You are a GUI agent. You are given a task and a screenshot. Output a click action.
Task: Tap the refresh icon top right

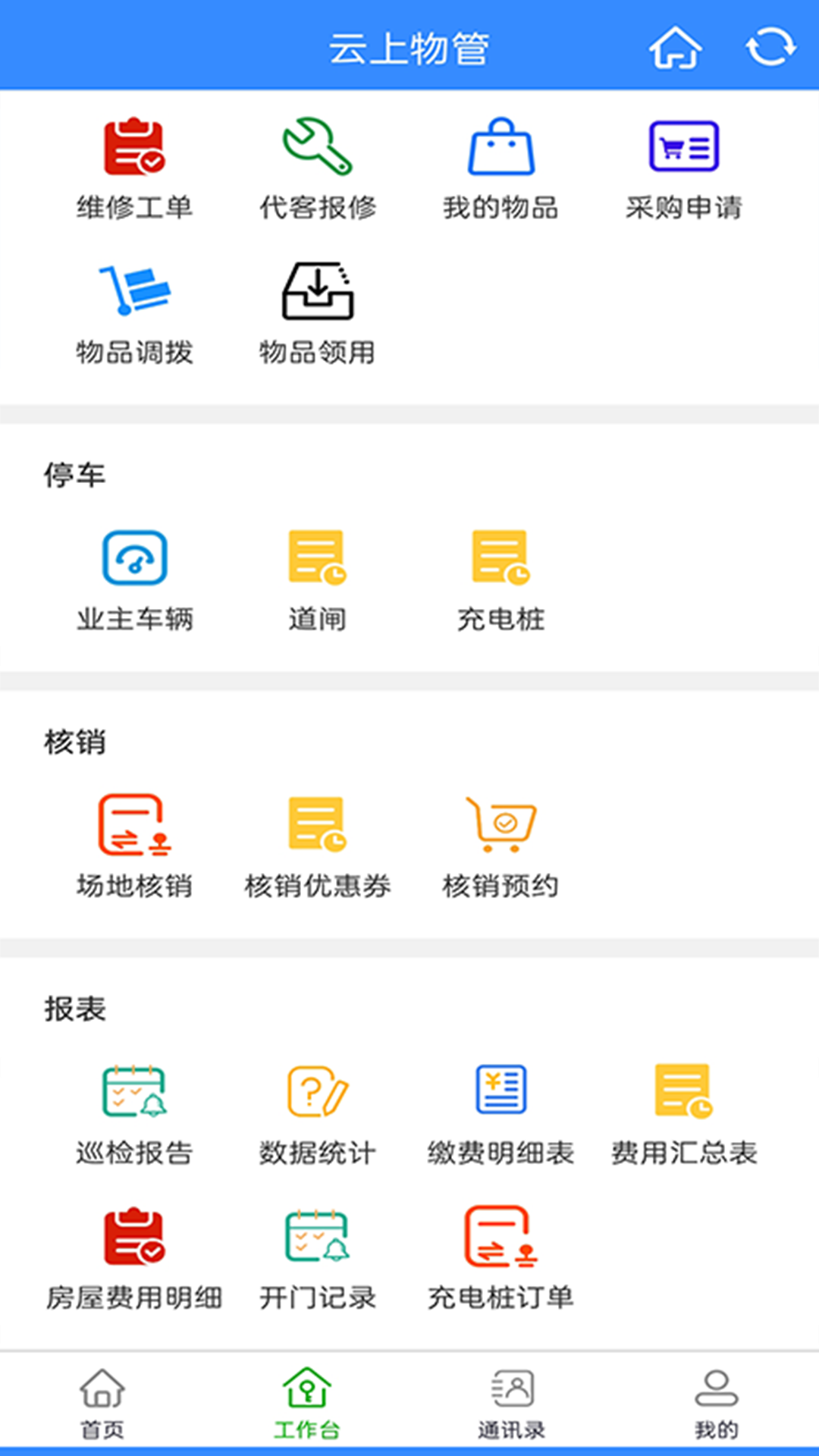pos(769,47)
